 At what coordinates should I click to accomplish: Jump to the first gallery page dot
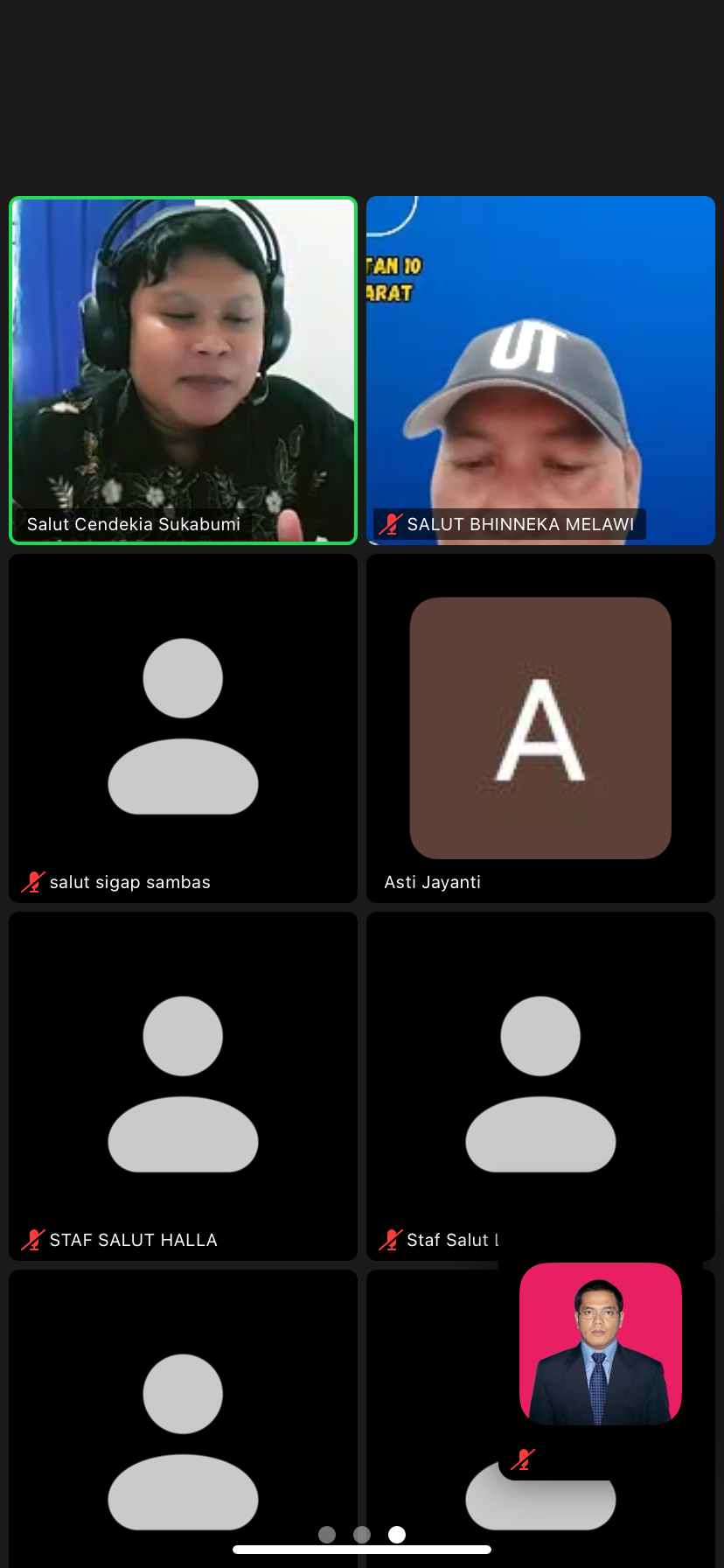pyautogui.click(x=327, y=1535)
